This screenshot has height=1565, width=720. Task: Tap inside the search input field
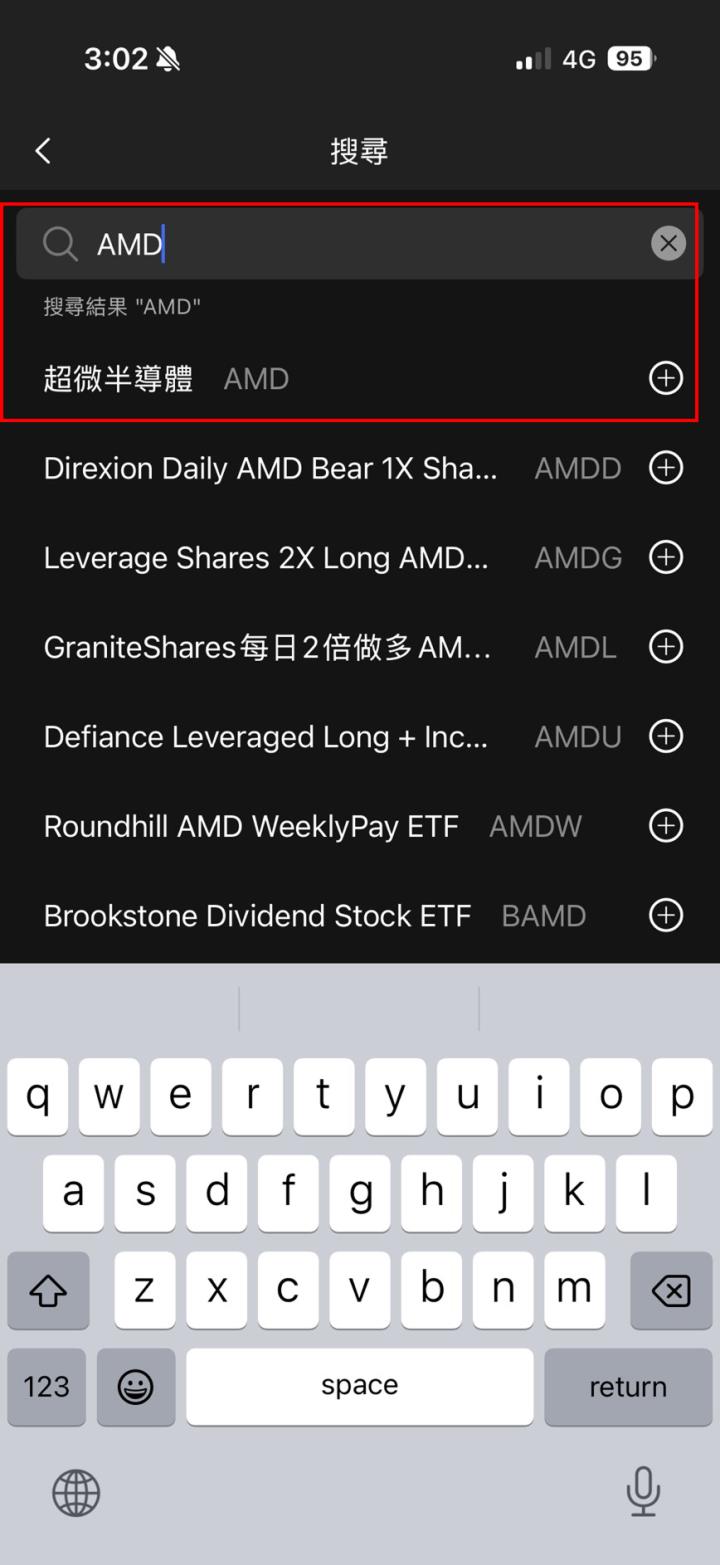pyautogui.click(x=350, y=243)
